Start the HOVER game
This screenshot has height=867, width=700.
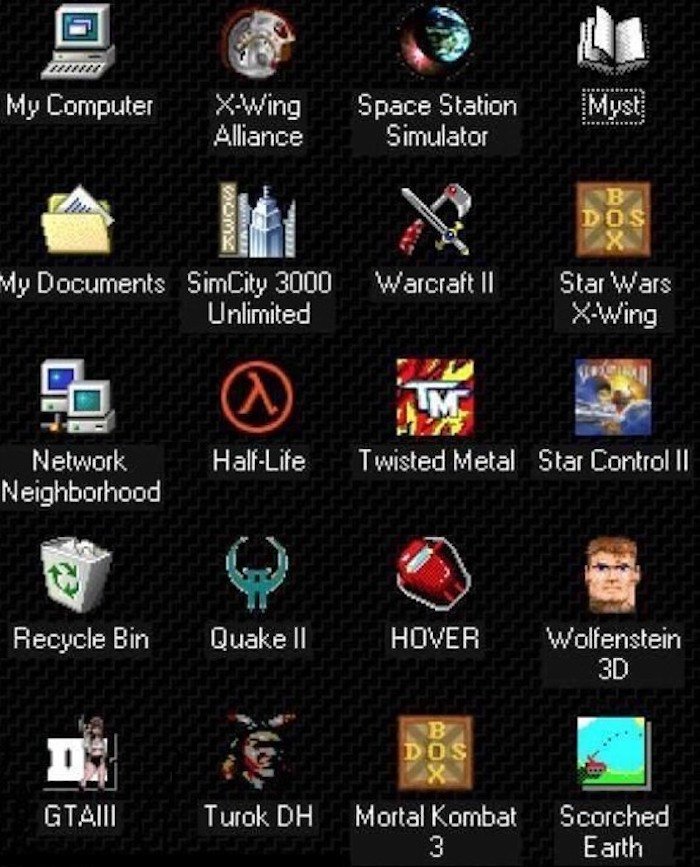[x=436, y=575]
